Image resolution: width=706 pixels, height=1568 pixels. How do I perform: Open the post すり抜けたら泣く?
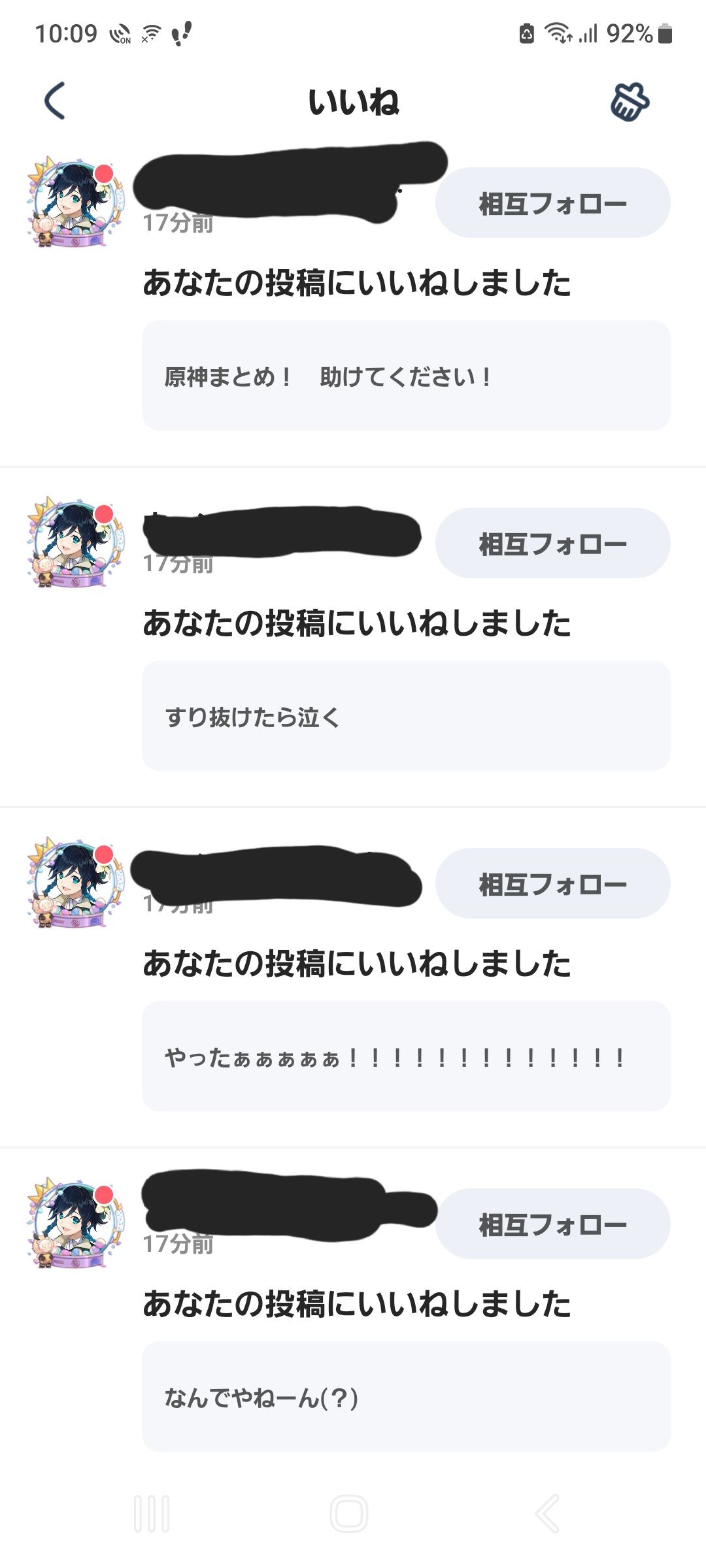406,717
